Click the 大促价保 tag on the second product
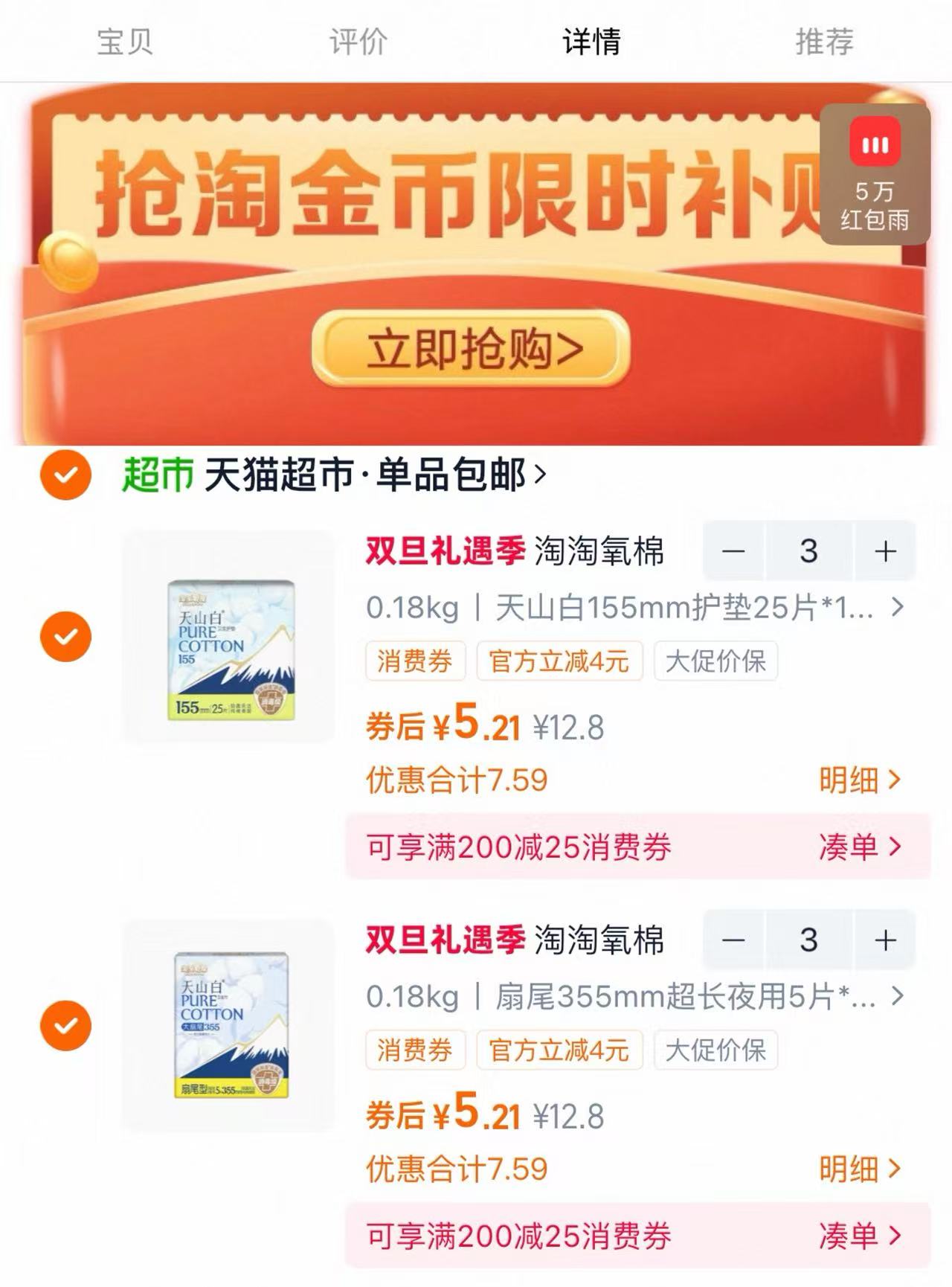Screen dimensions: 952x1287 click(714, 1050)
